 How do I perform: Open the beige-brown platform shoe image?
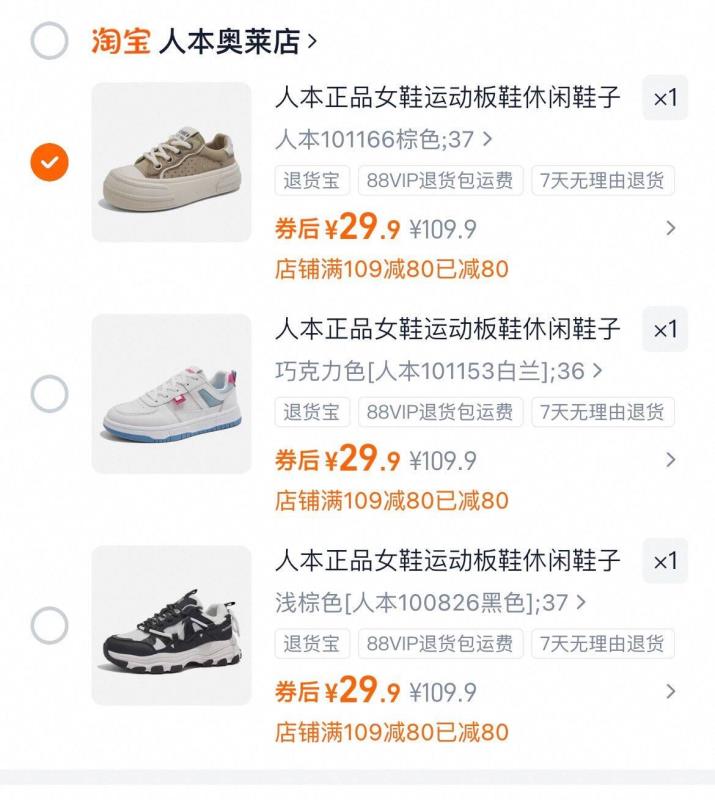click(171, 162)
